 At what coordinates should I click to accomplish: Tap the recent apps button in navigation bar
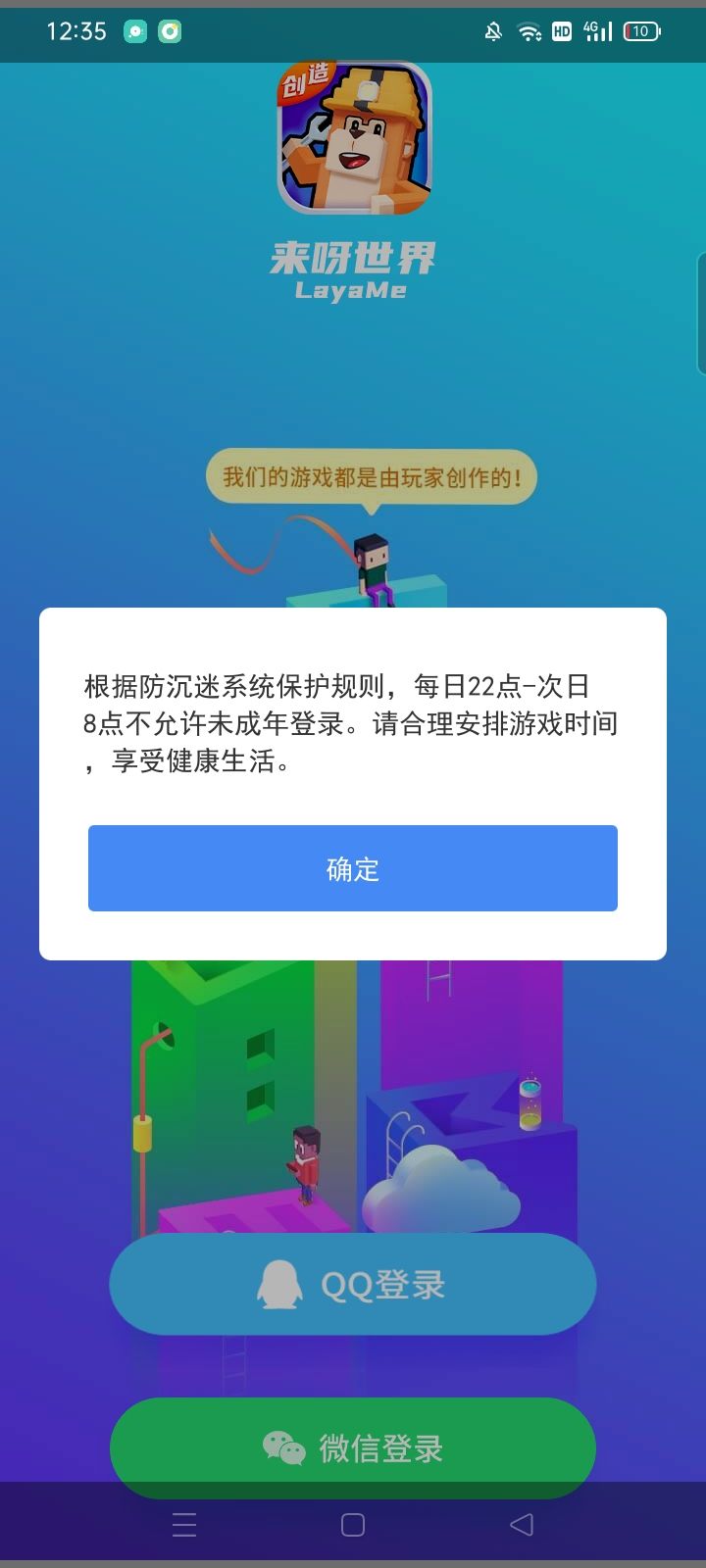point(184,1525)
